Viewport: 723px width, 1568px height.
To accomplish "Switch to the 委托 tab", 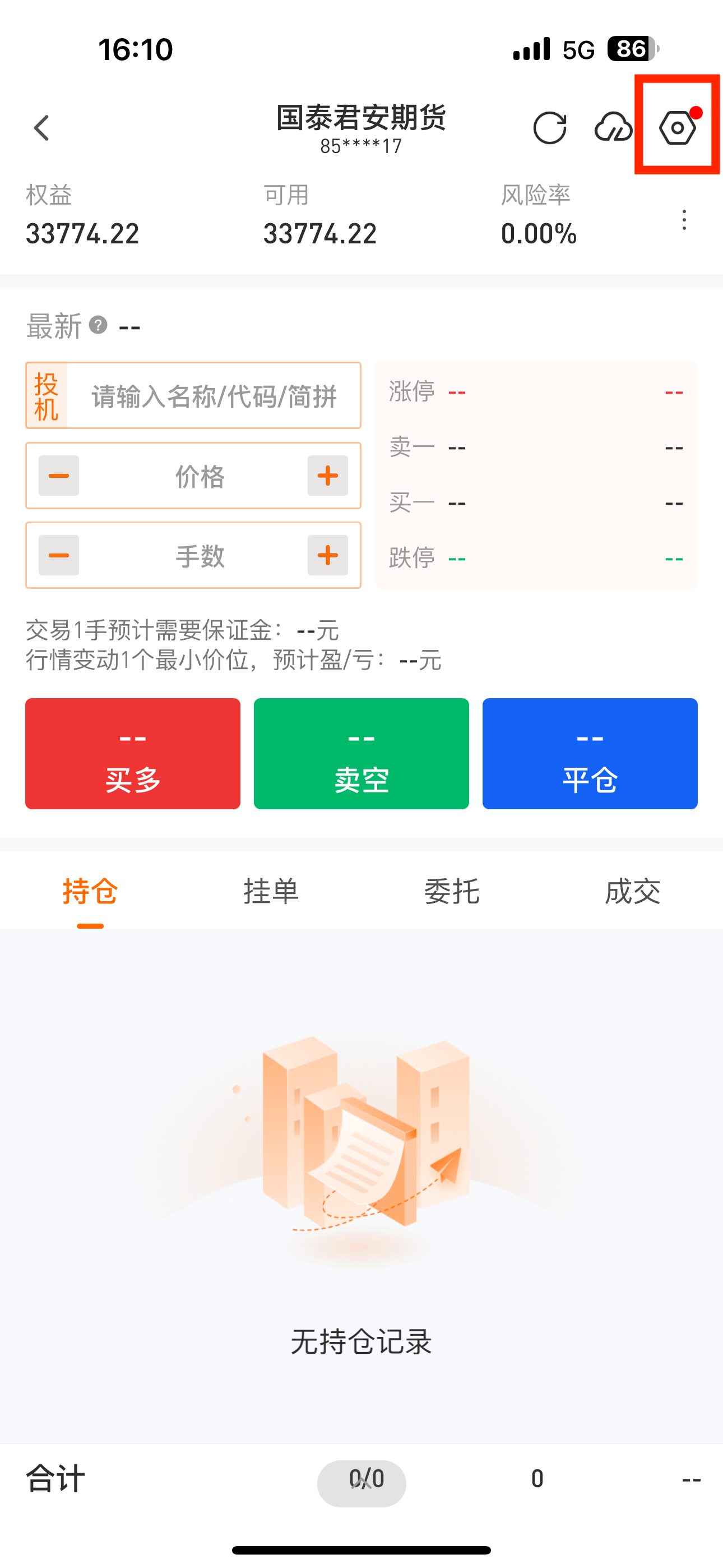I will point(452,892).
